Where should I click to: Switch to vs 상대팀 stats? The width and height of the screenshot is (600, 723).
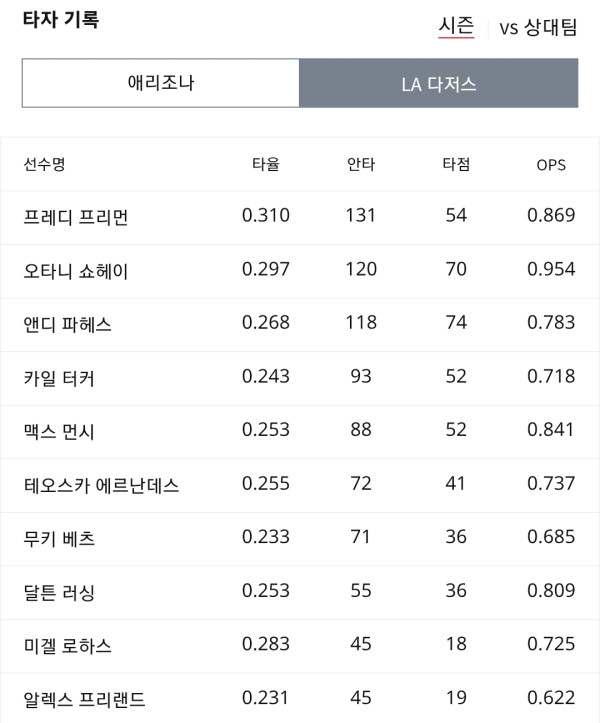(x=538, y=27)
